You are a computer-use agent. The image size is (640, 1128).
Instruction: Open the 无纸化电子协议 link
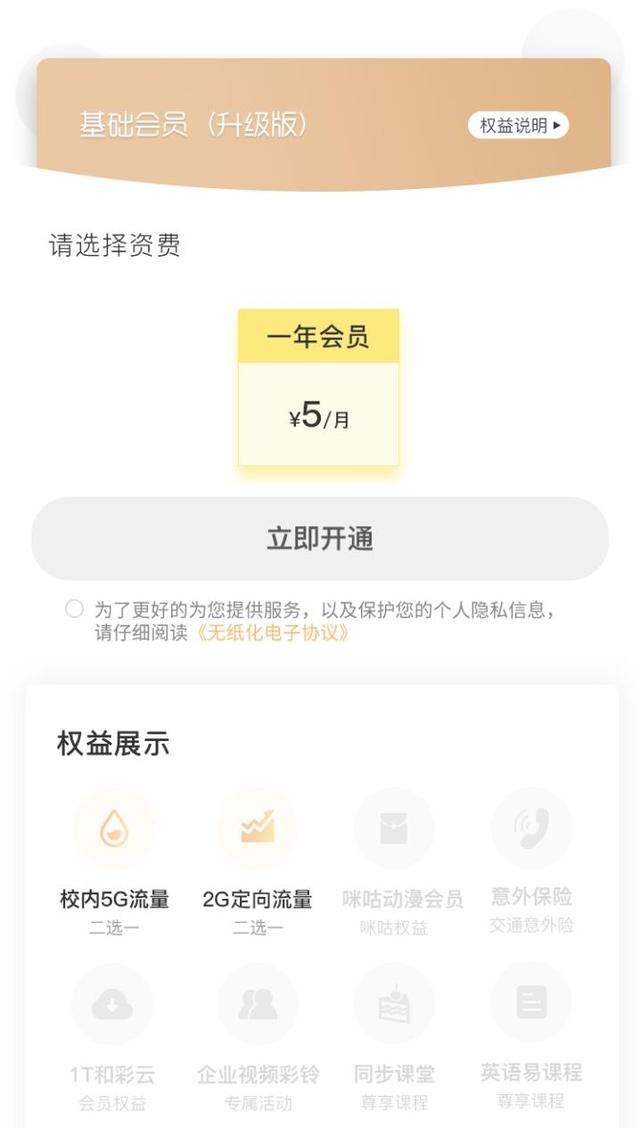coord(273,633)
